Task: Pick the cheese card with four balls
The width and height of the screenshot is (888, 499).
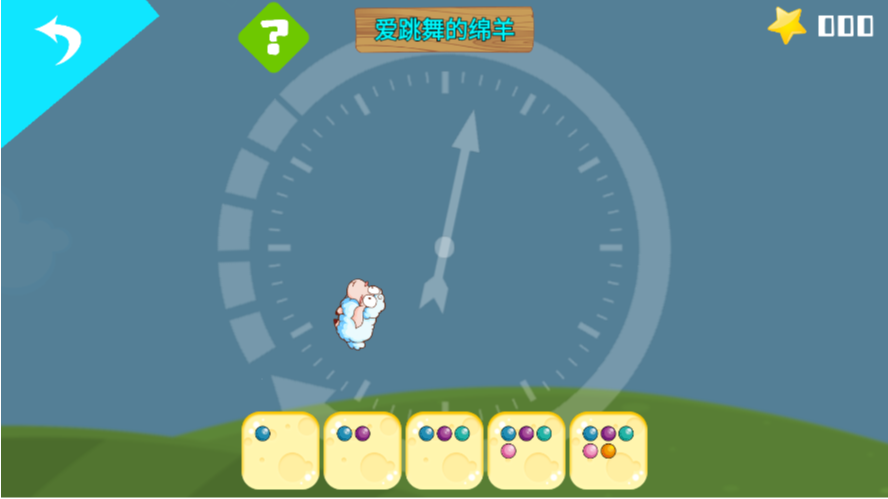Action: [526, 451]
